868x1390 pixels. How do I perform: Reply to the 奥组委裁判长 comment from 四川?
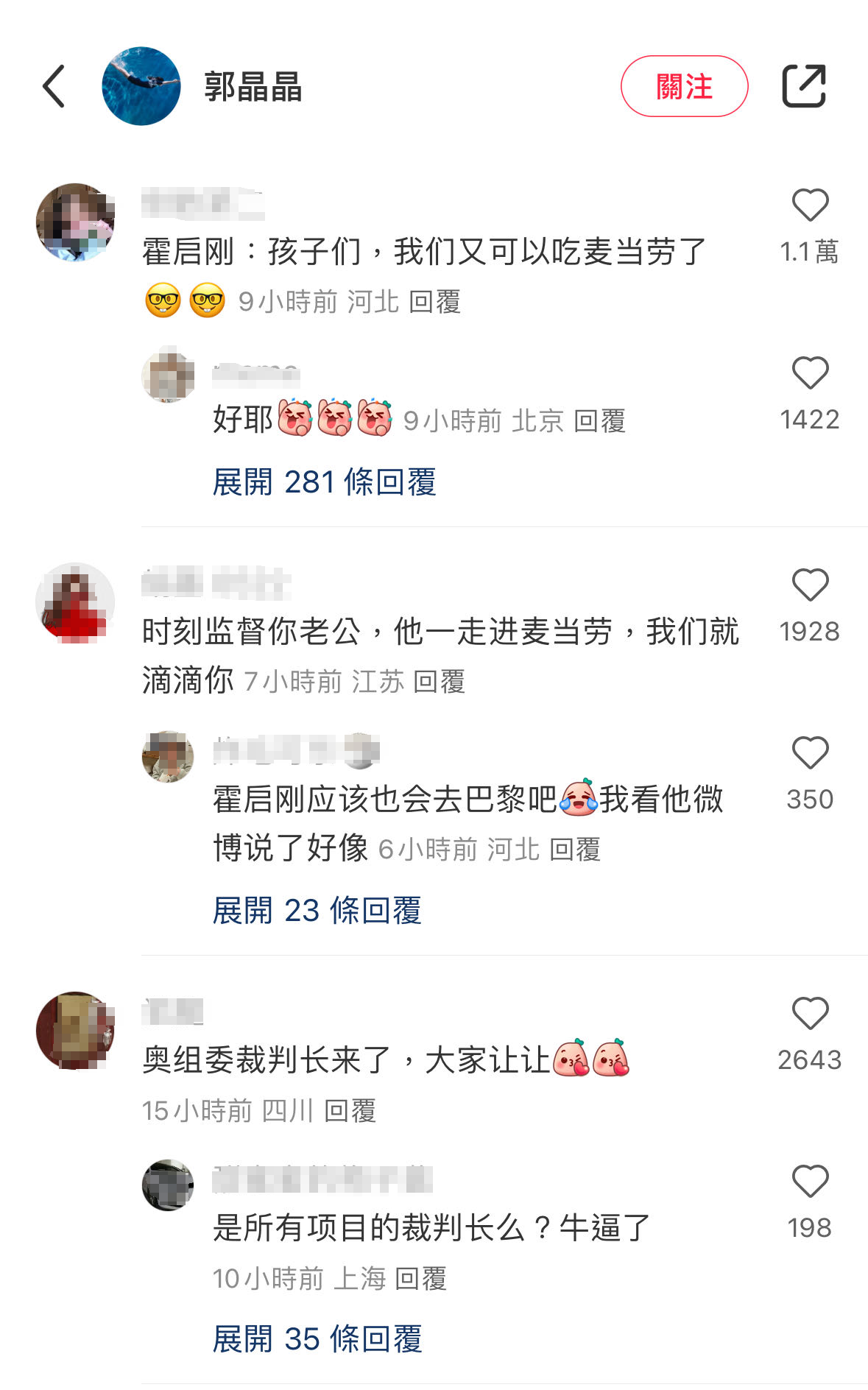[350, 1110]
